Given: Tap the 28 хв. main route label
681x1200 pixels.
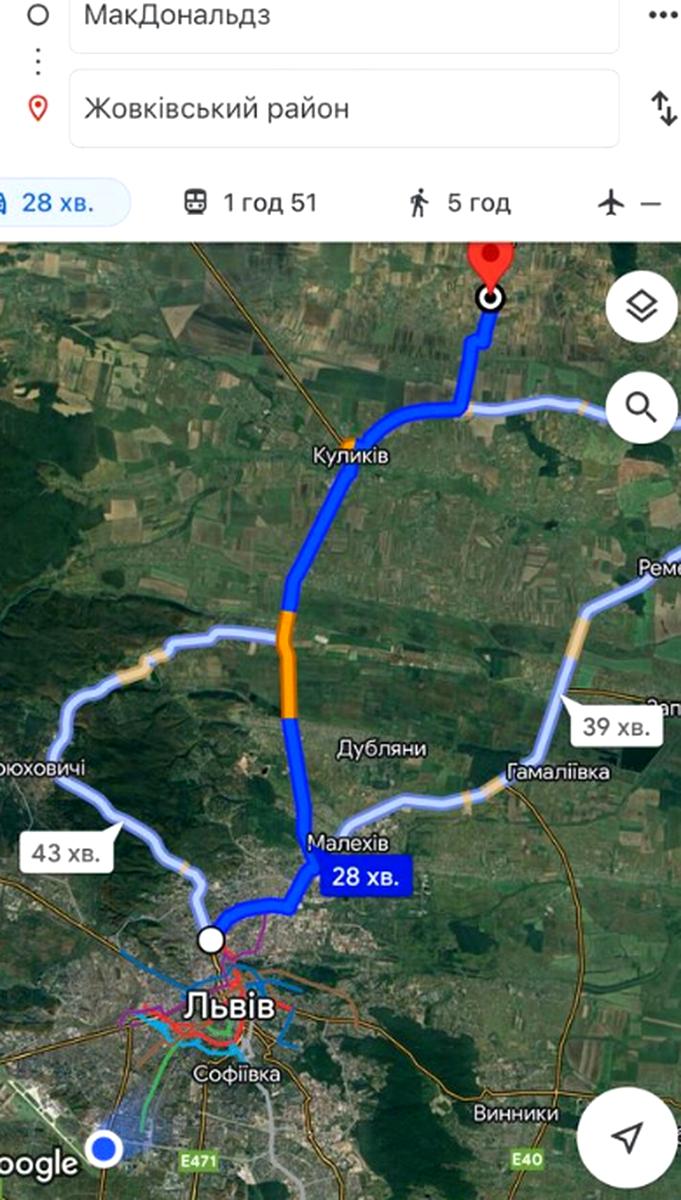Looking at the screenshot, I should click(x=364, y=878).
